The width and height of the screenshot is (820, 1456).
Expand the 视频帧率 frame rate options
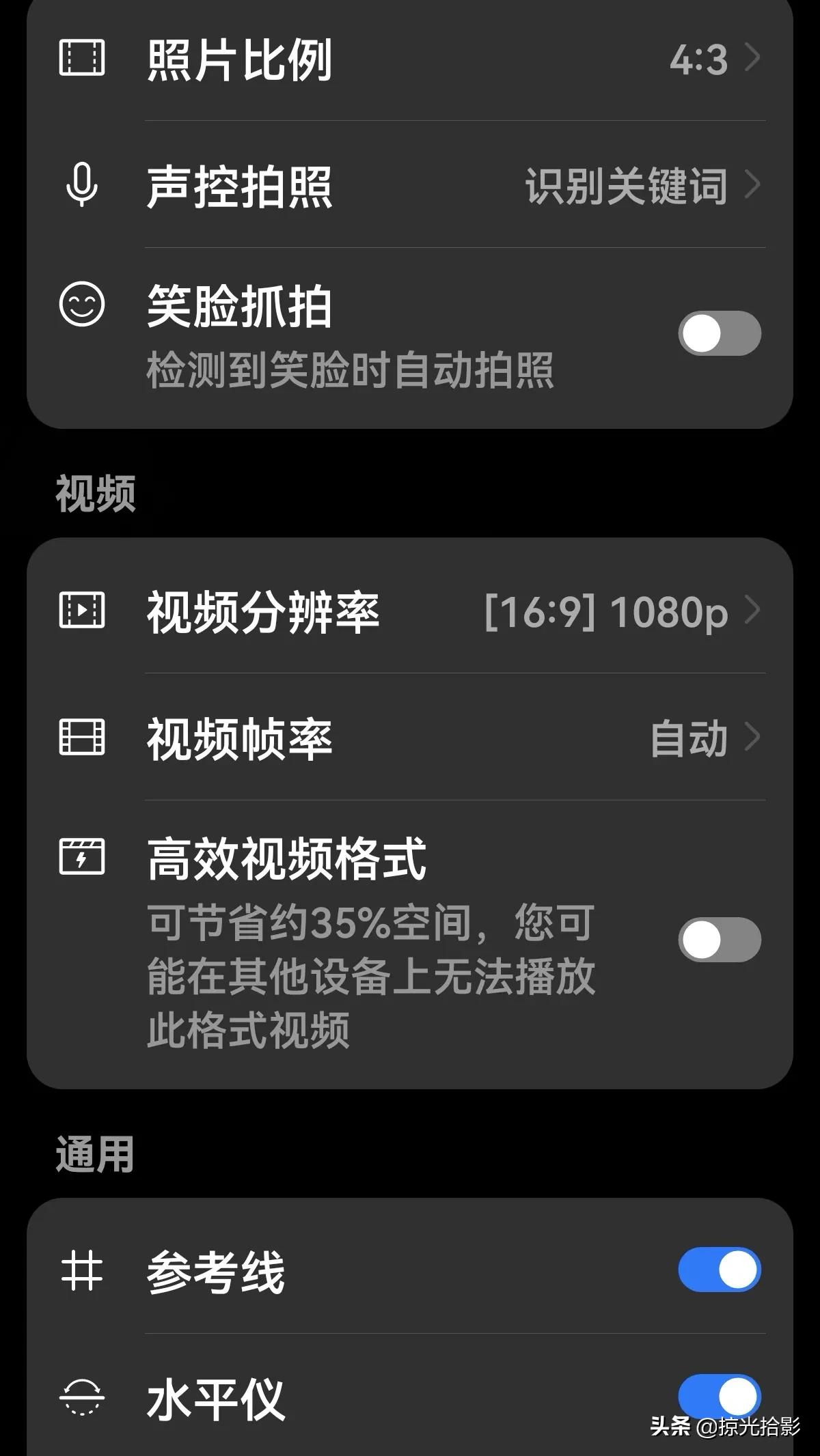[x=410, y=736]
